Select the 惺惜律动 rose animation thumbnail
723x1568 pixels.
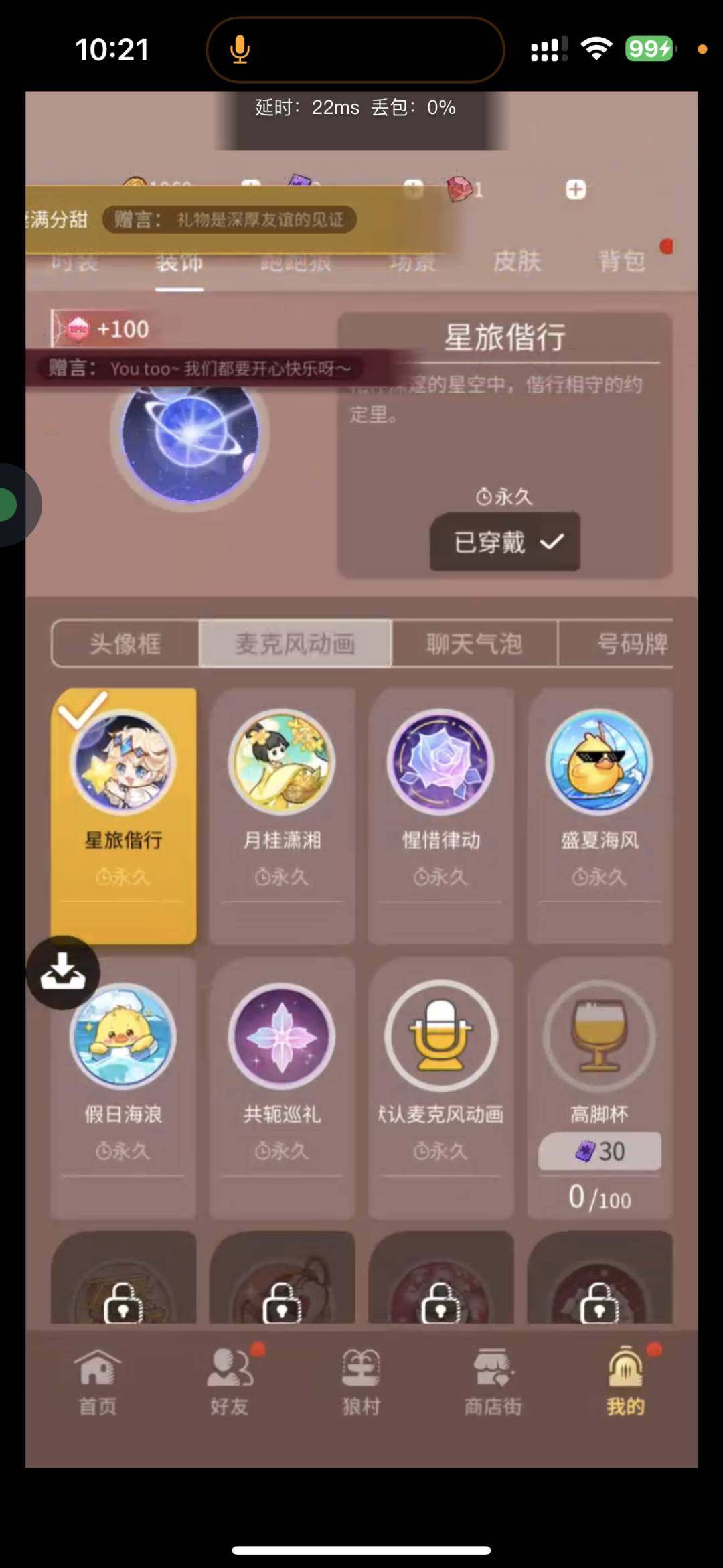440,764
